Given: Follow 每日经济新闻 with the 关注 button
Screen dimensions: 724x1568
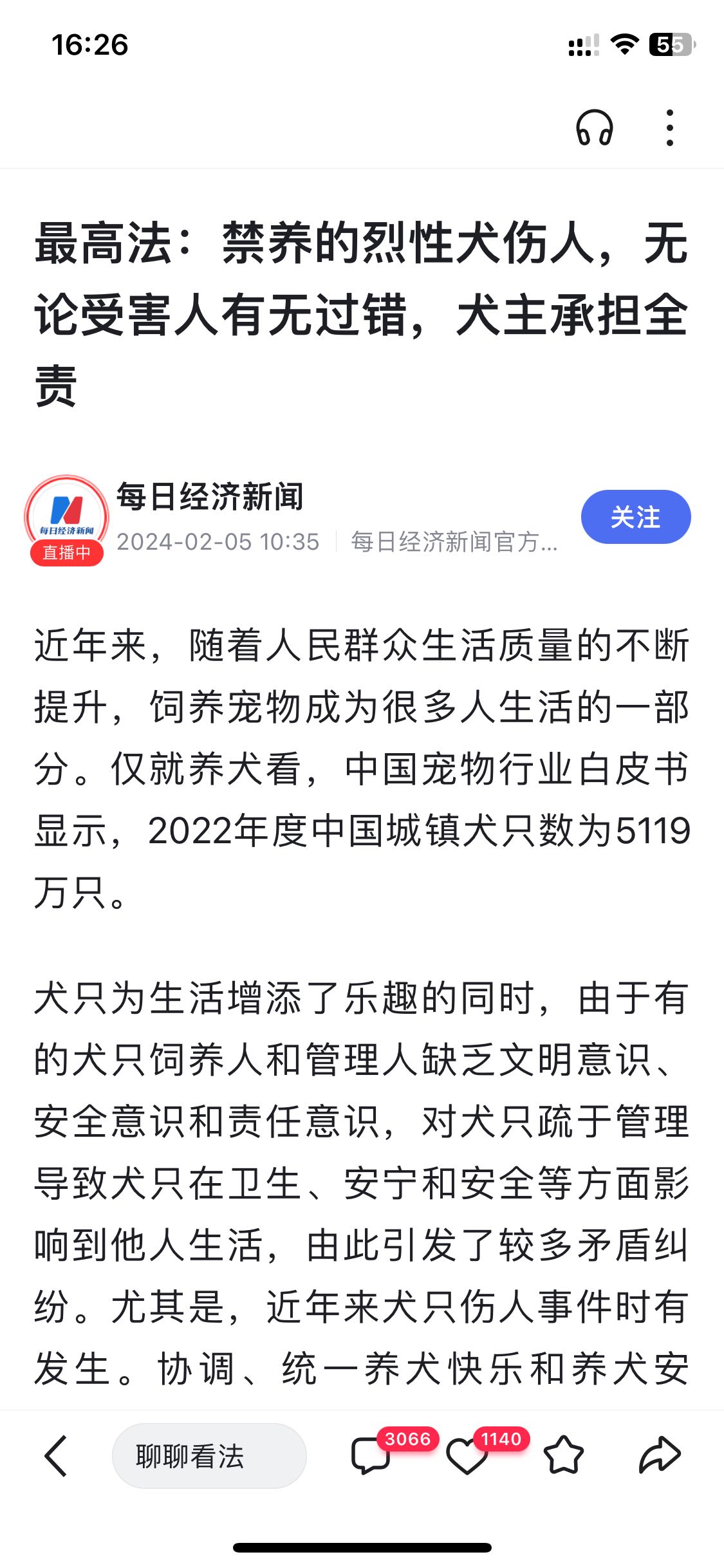Looking at the screenshot, I should point(636,517).
